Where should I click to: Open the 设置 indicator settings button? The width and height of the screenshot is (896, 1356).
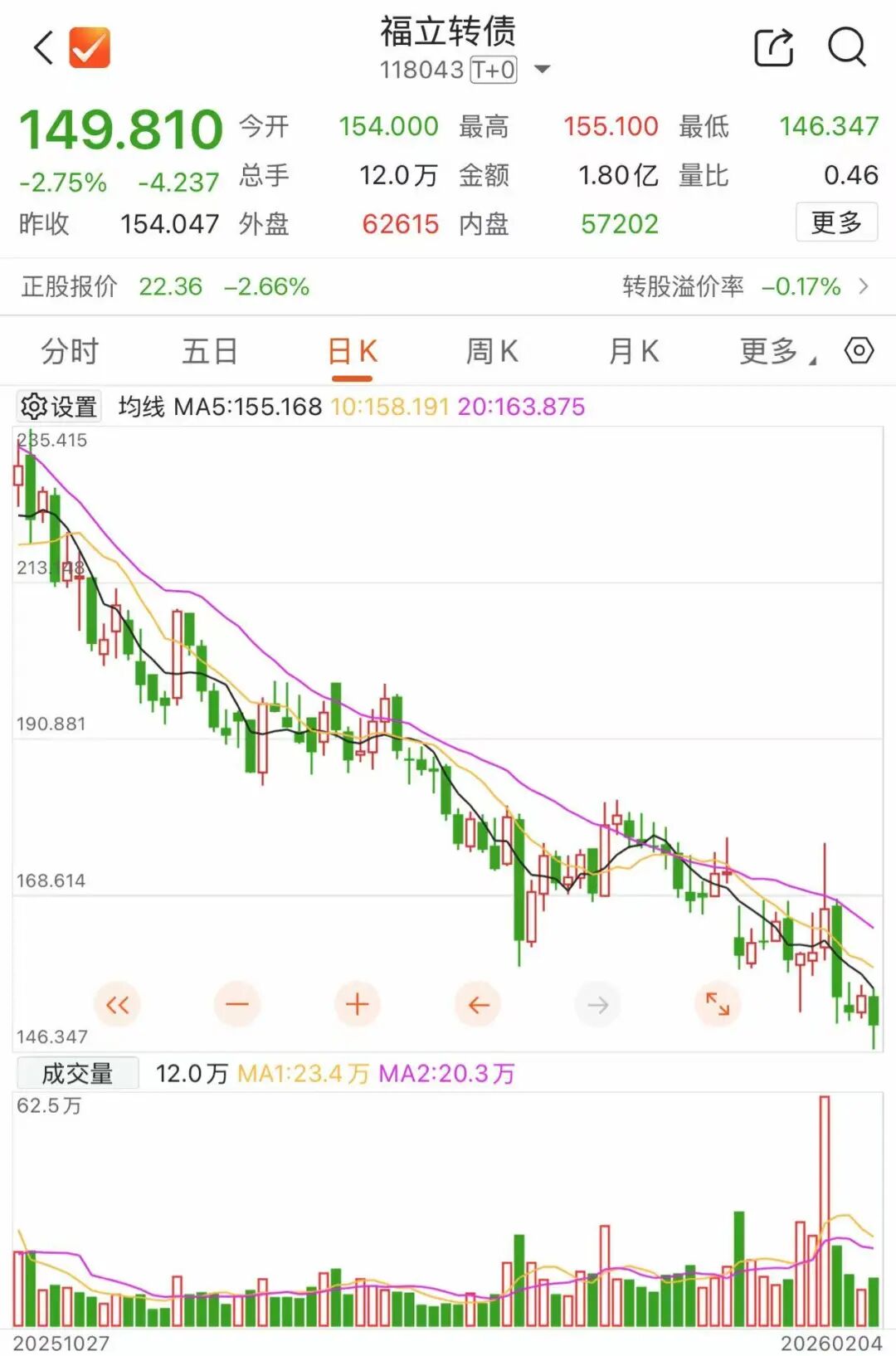[x=59, y=407]
